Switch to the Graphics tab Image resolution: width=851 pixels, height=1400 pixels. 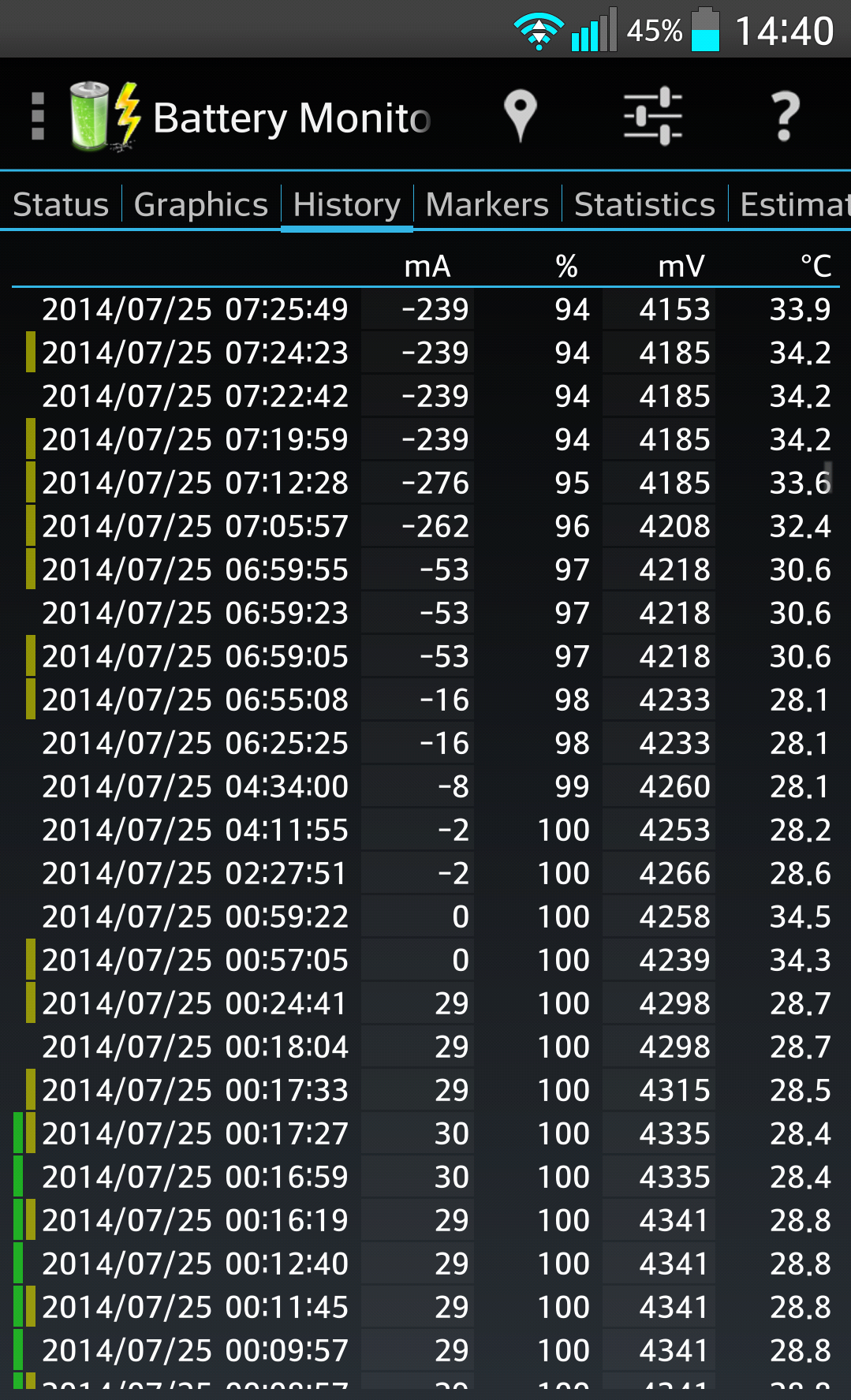201,205
